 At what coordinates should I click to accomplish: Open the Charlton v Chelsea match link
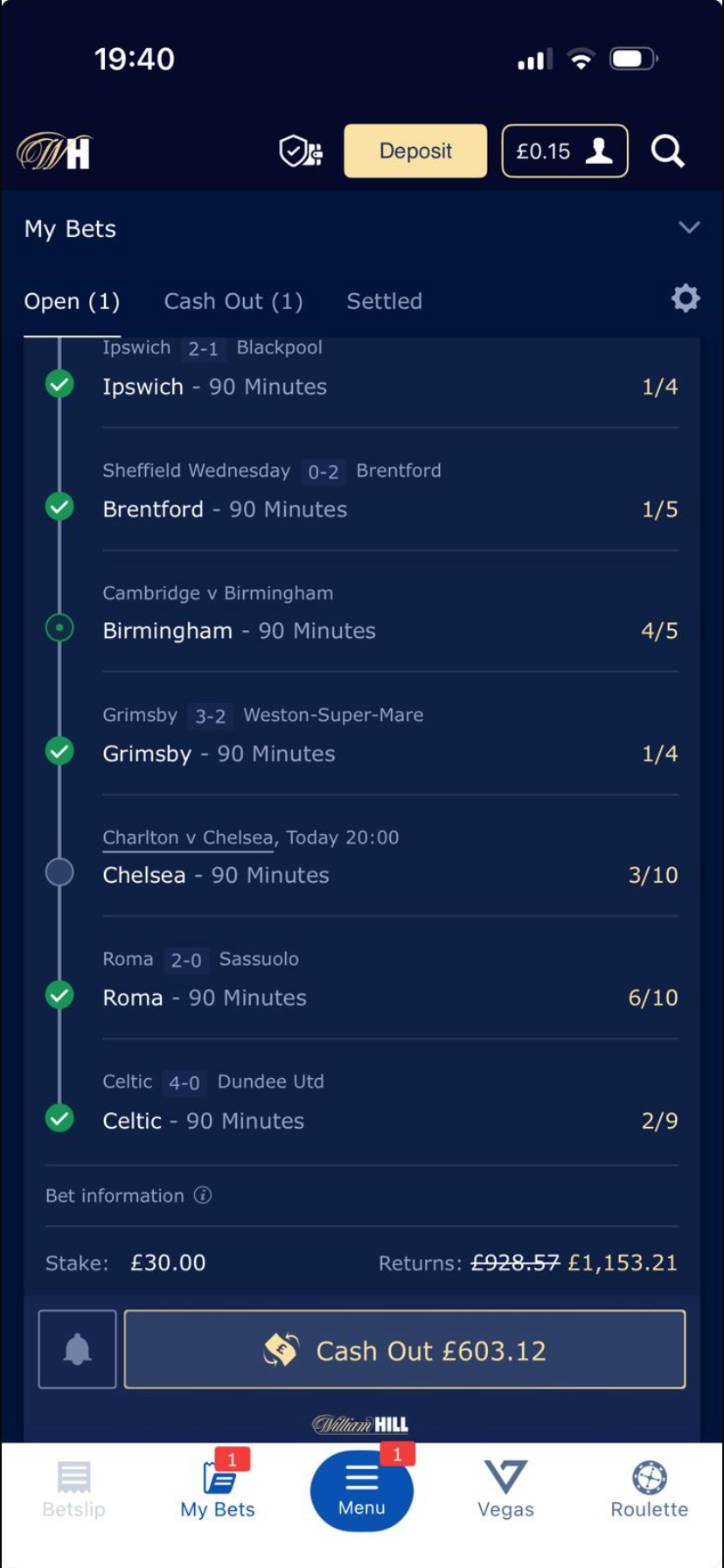click(188, 837)
